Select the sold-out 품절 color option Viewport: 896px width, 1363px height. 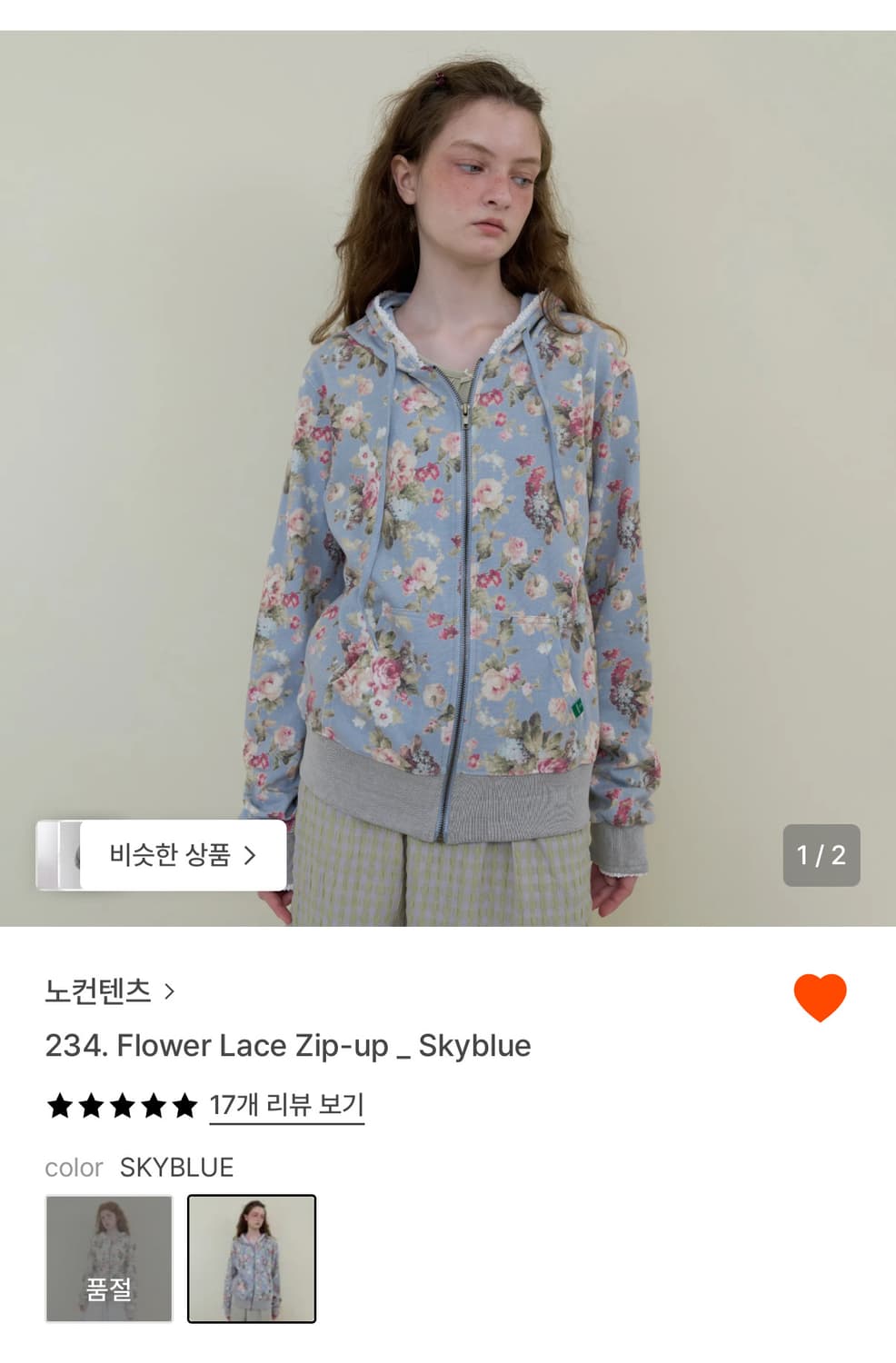click(107, 1259)
